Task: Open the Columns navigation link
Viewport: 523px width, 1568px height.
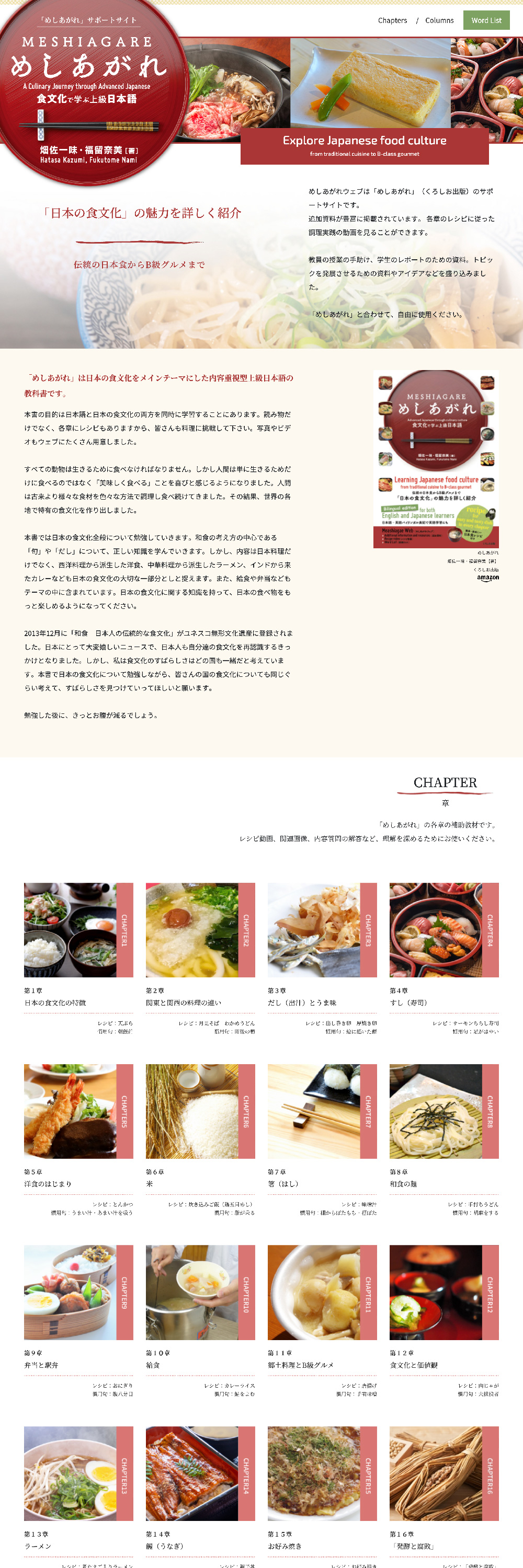Action: [x=439, y=20]
